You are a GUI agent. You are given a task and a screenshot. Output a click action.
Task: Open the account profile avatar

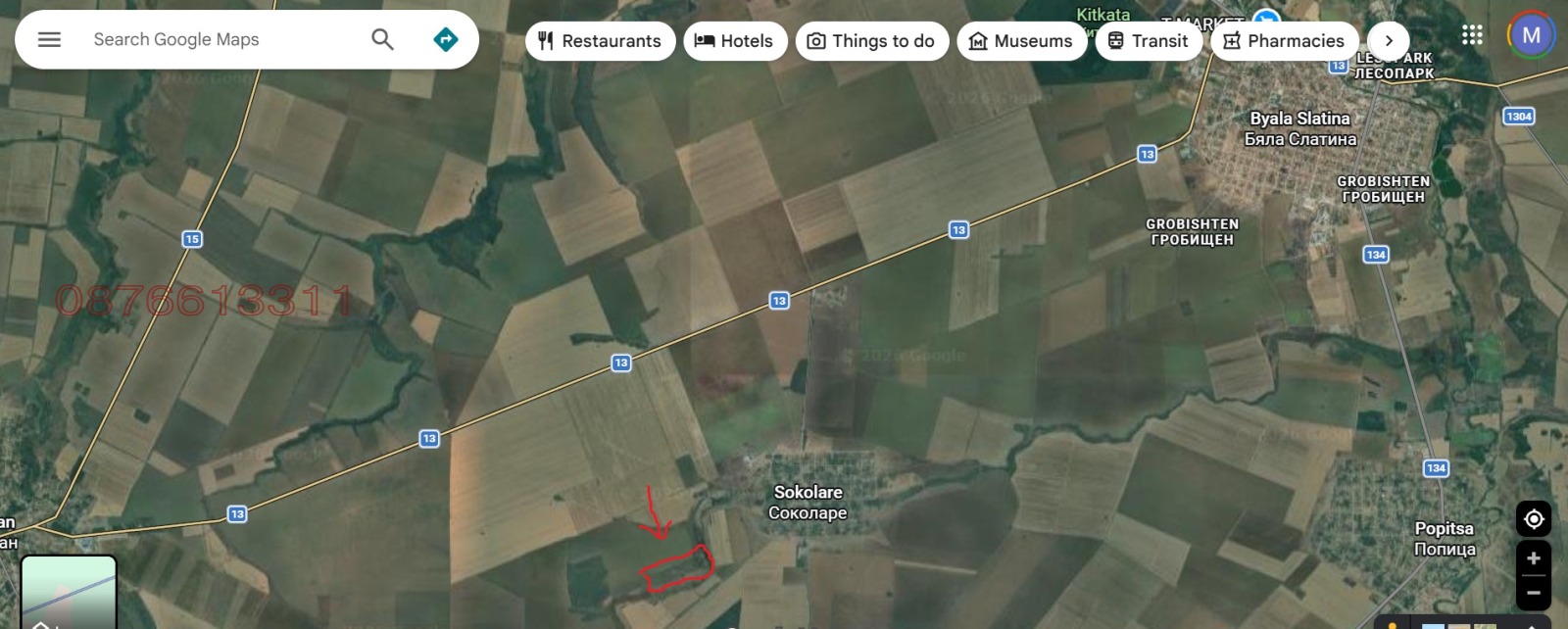pyautogui.click(x=1531, y=35)
